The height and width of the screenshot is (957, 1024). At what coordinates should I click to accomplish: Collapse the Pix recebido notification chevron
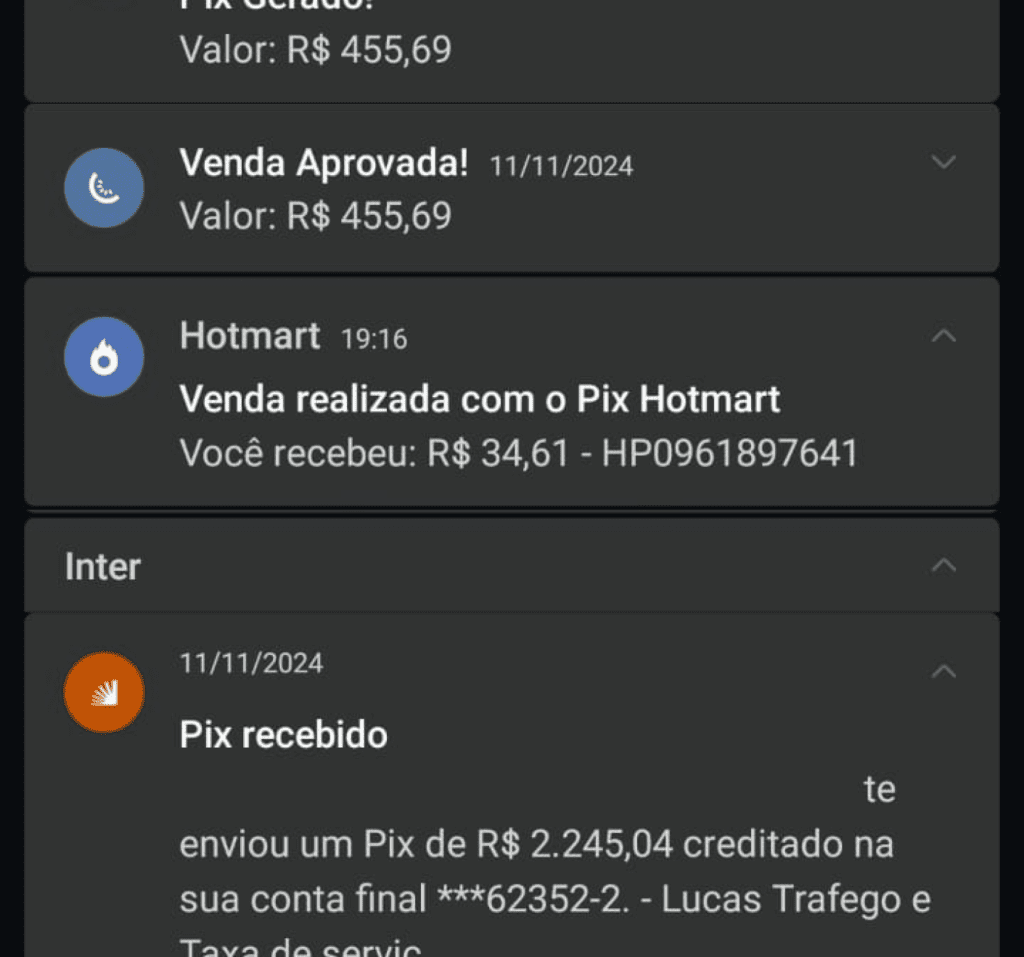[943, 672]
